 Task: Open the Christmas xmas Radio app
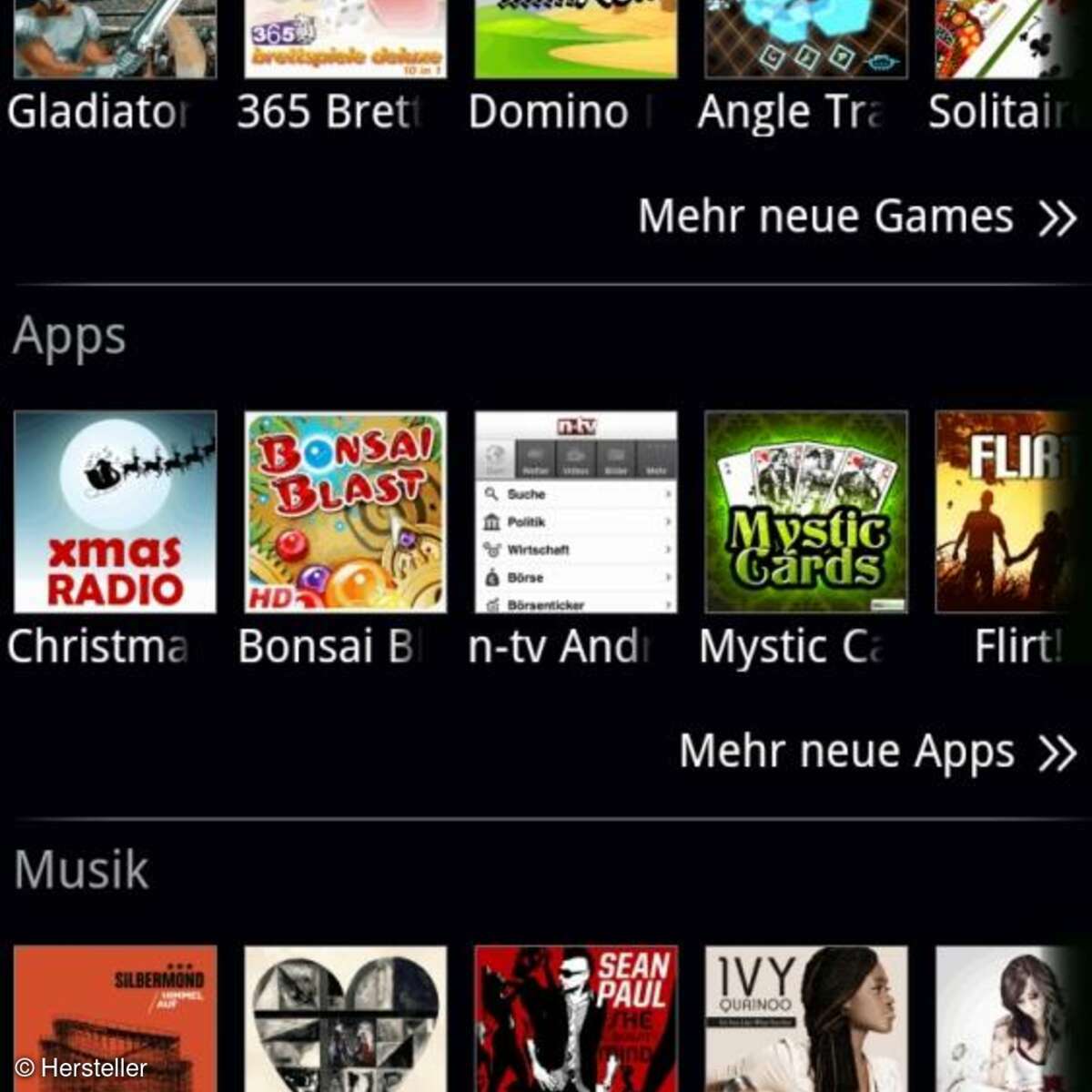click(115, 511)
